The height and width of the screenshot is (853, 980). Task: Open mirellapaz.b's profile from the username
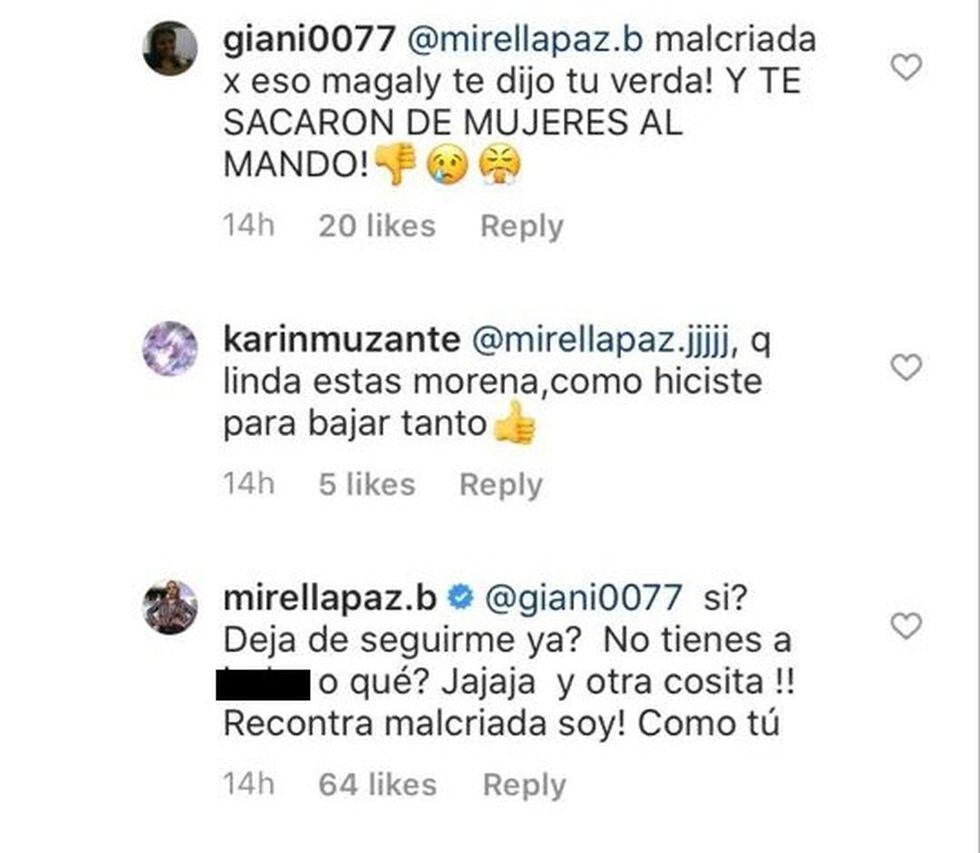click(x=328, y=599)
